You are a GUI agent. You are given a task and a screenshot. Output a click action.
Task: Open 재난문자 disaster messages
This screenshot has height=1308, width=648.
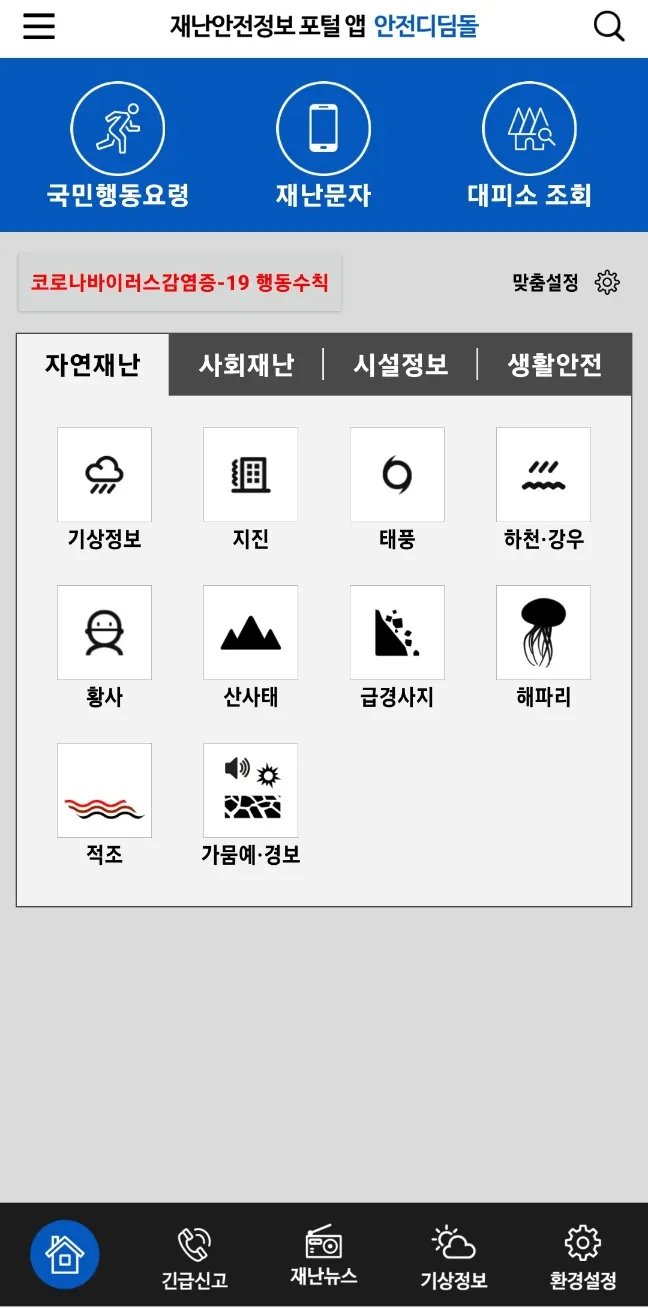(x=323, y=146)
